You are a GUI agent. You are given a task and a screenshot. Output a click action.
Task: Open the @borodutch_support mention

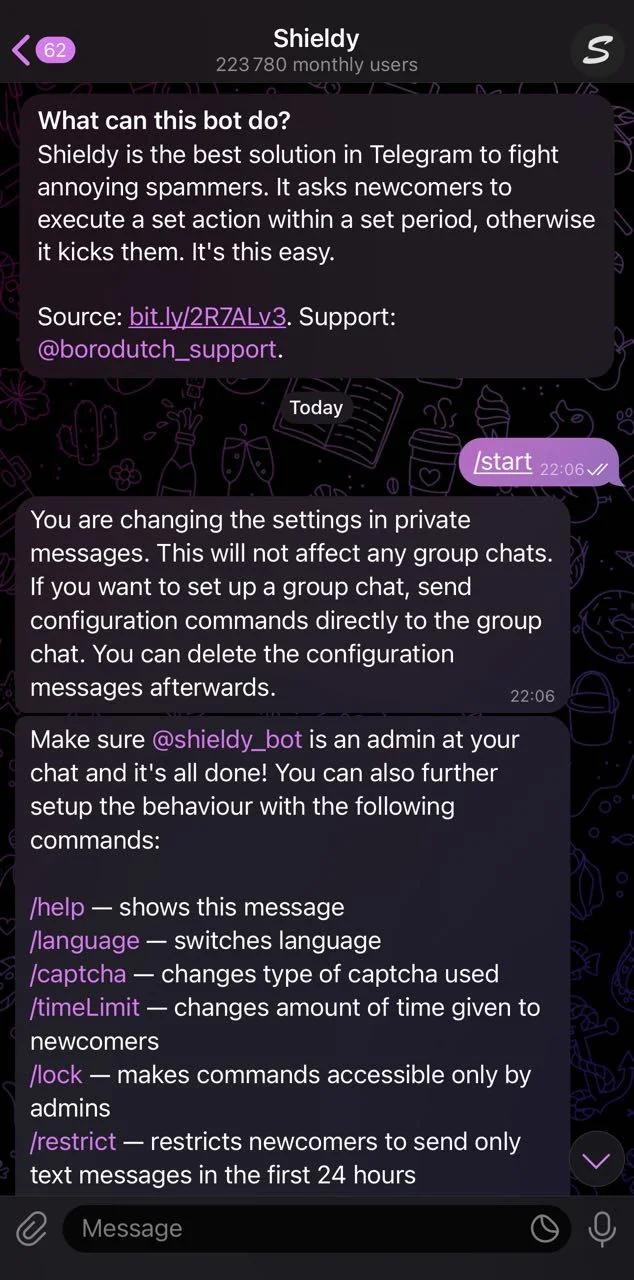(157, 349)
